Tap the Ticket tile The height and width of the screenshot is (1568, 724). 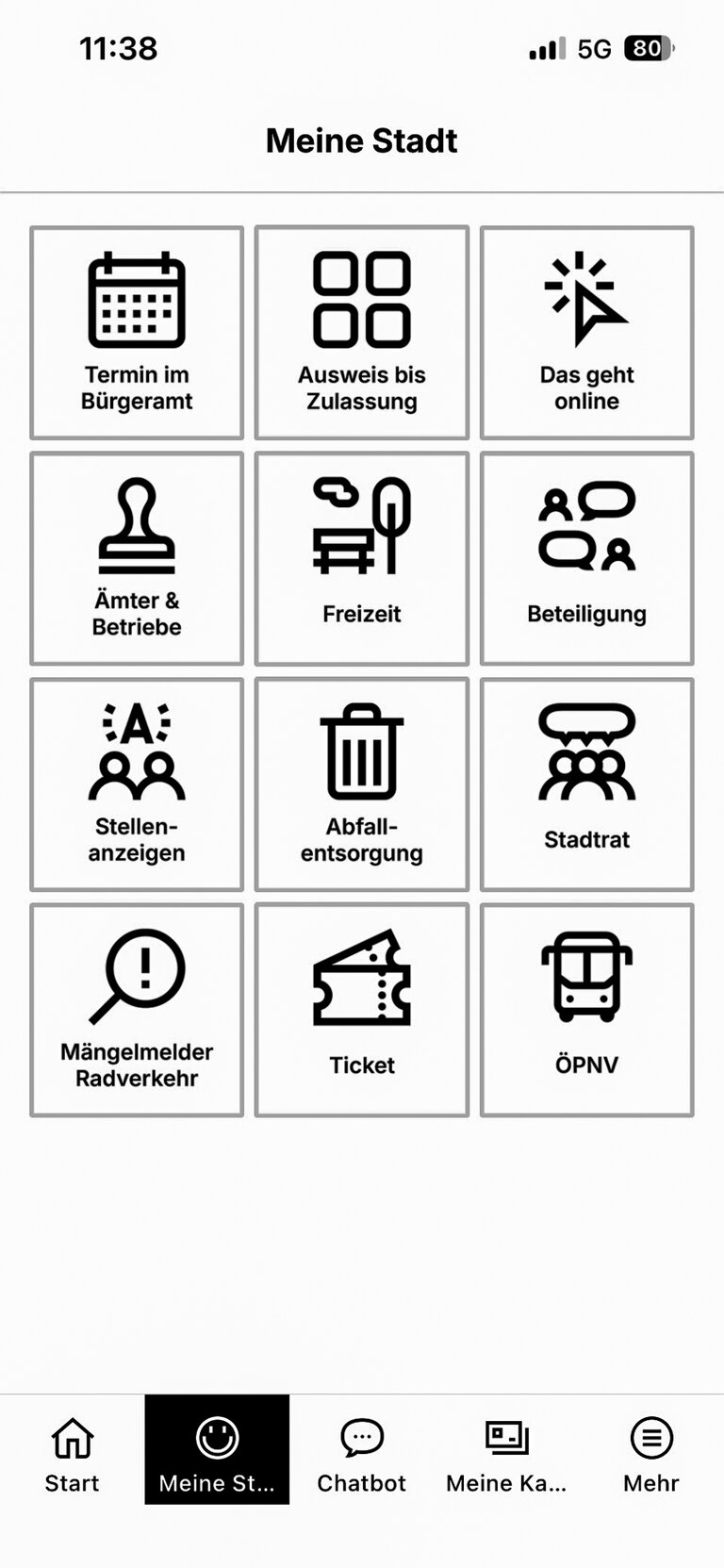(362, 1010)
